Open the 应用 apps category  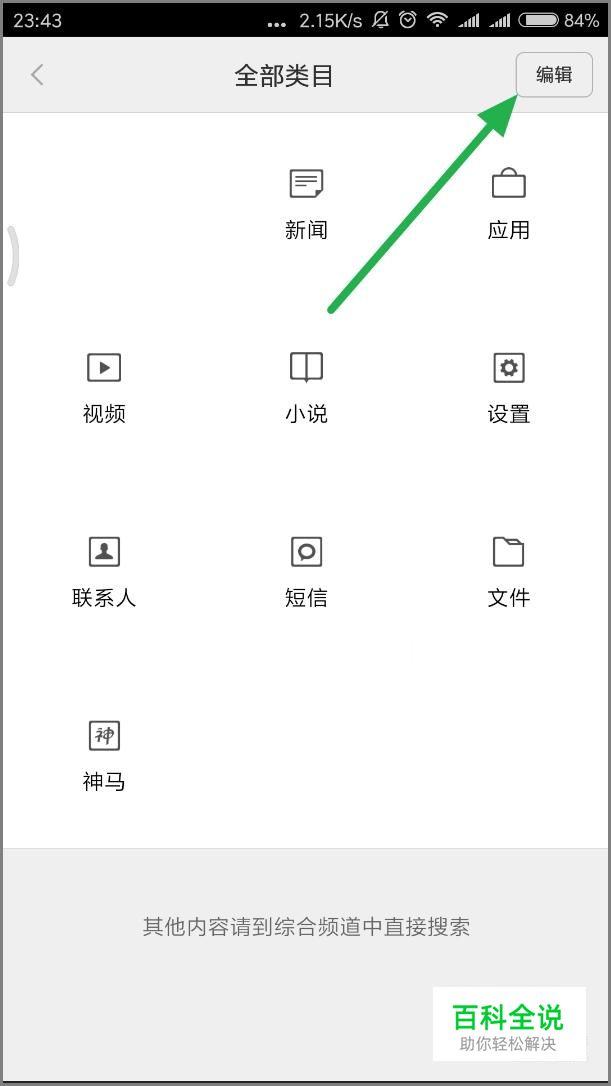point(508,205)
